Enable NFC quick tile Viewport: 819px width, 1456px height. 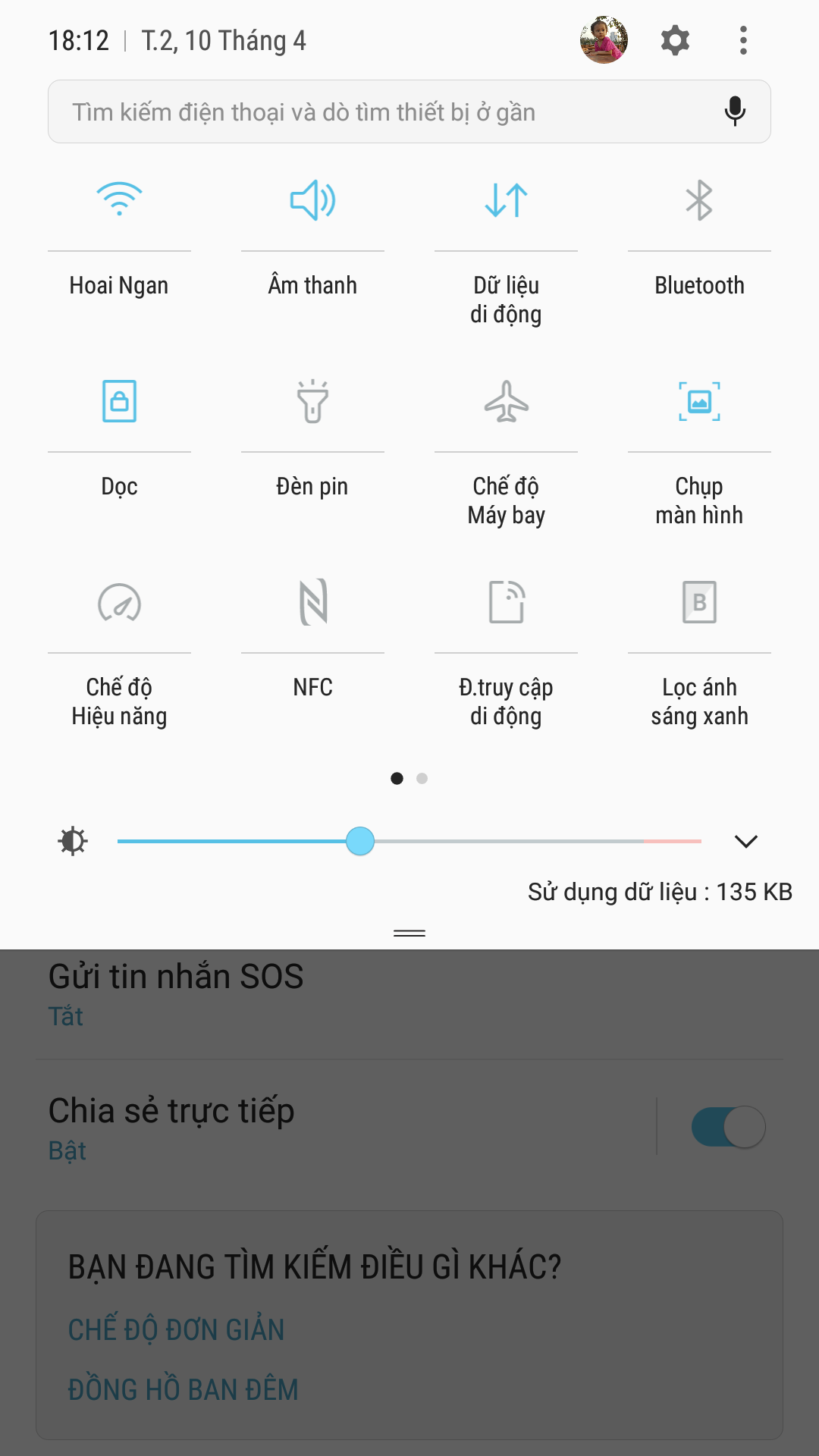(x=312, y=602)
